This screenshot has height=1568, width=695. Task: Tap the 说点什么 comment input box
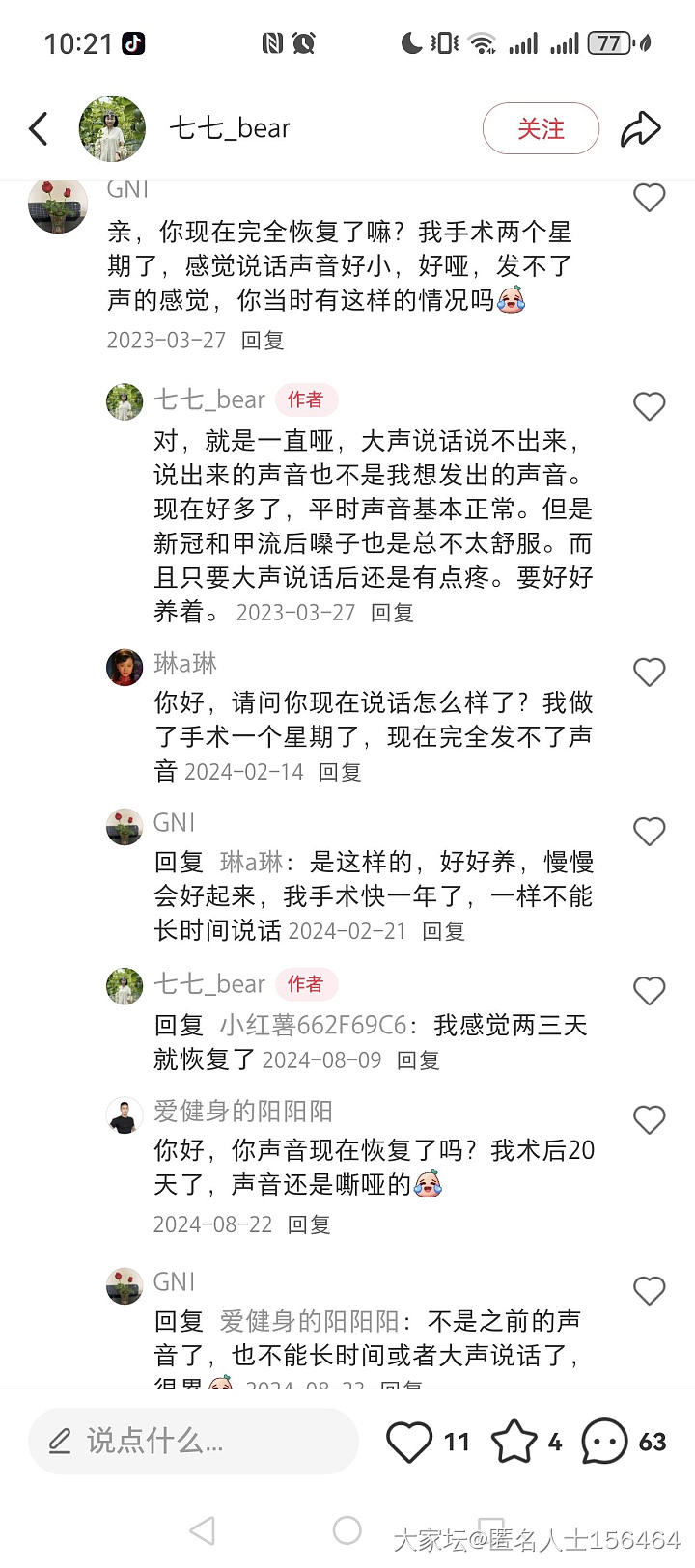click(x=193, y=1442)
